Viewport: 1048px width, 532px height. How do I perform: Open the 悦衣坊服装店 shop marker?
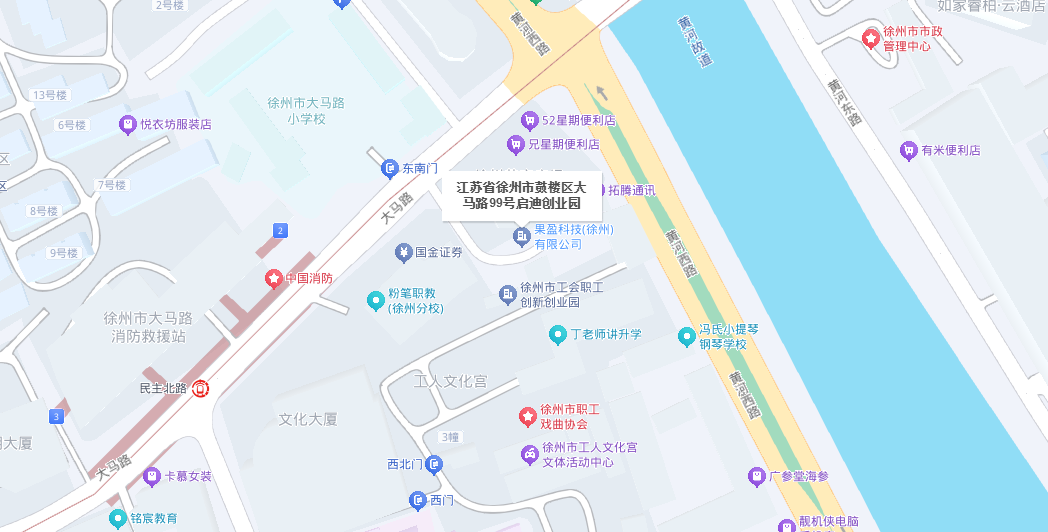coord(128,125)
